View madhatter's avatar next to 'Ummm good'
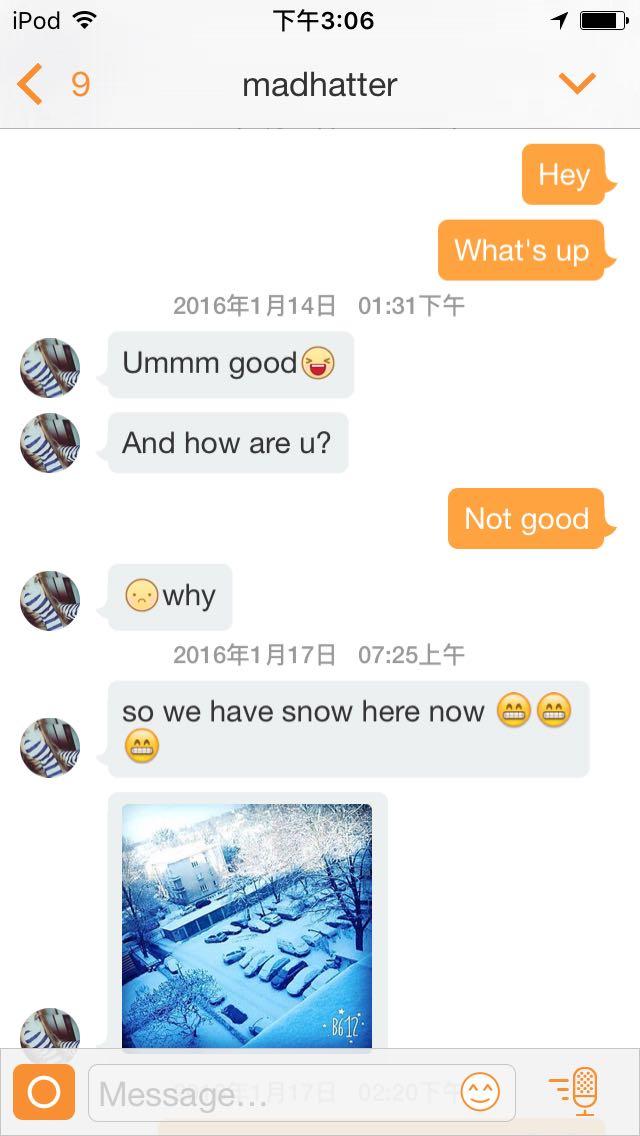The height and width of the screenshot is (1136, 640). (50, 367)
